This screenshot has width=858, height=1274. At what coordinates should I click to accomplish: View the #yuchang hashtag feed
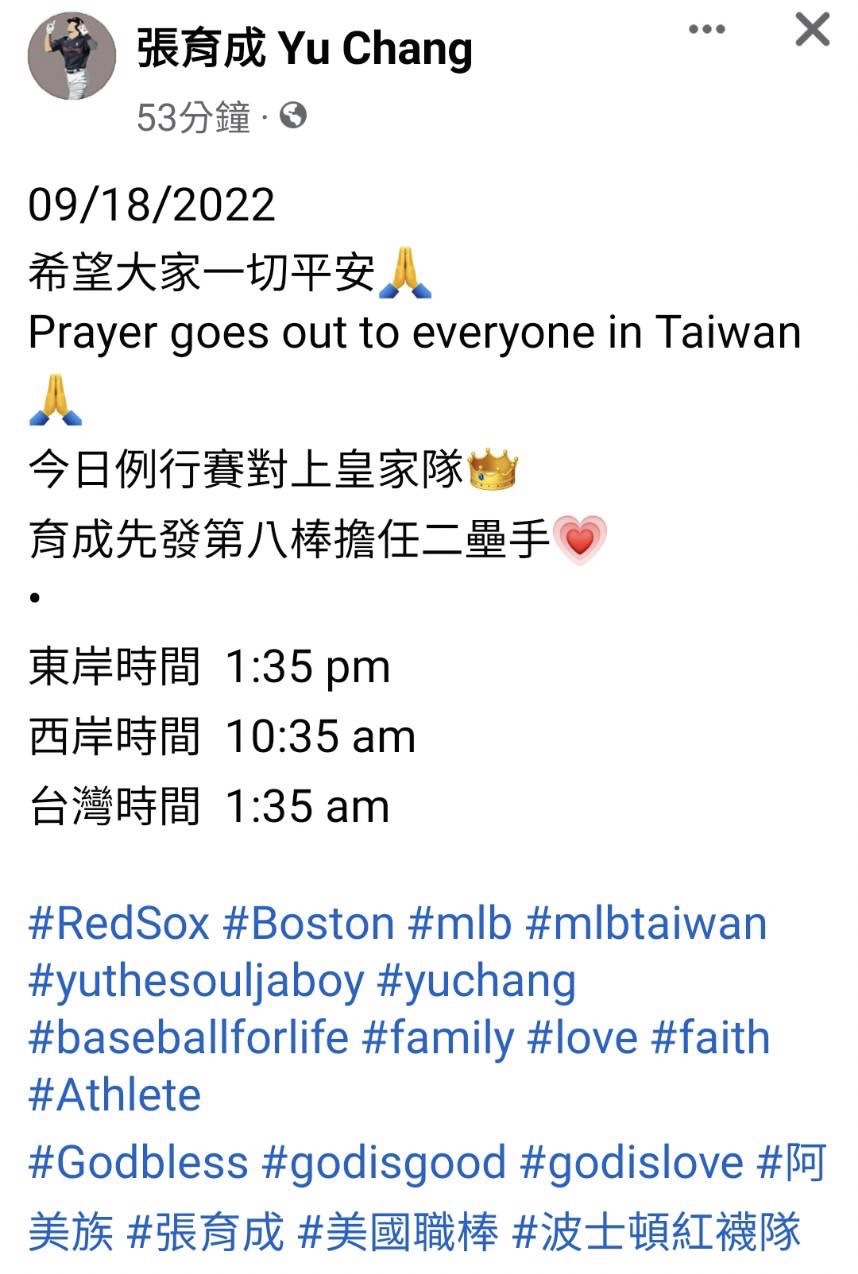pyautogui.click(x=477, y=981)
